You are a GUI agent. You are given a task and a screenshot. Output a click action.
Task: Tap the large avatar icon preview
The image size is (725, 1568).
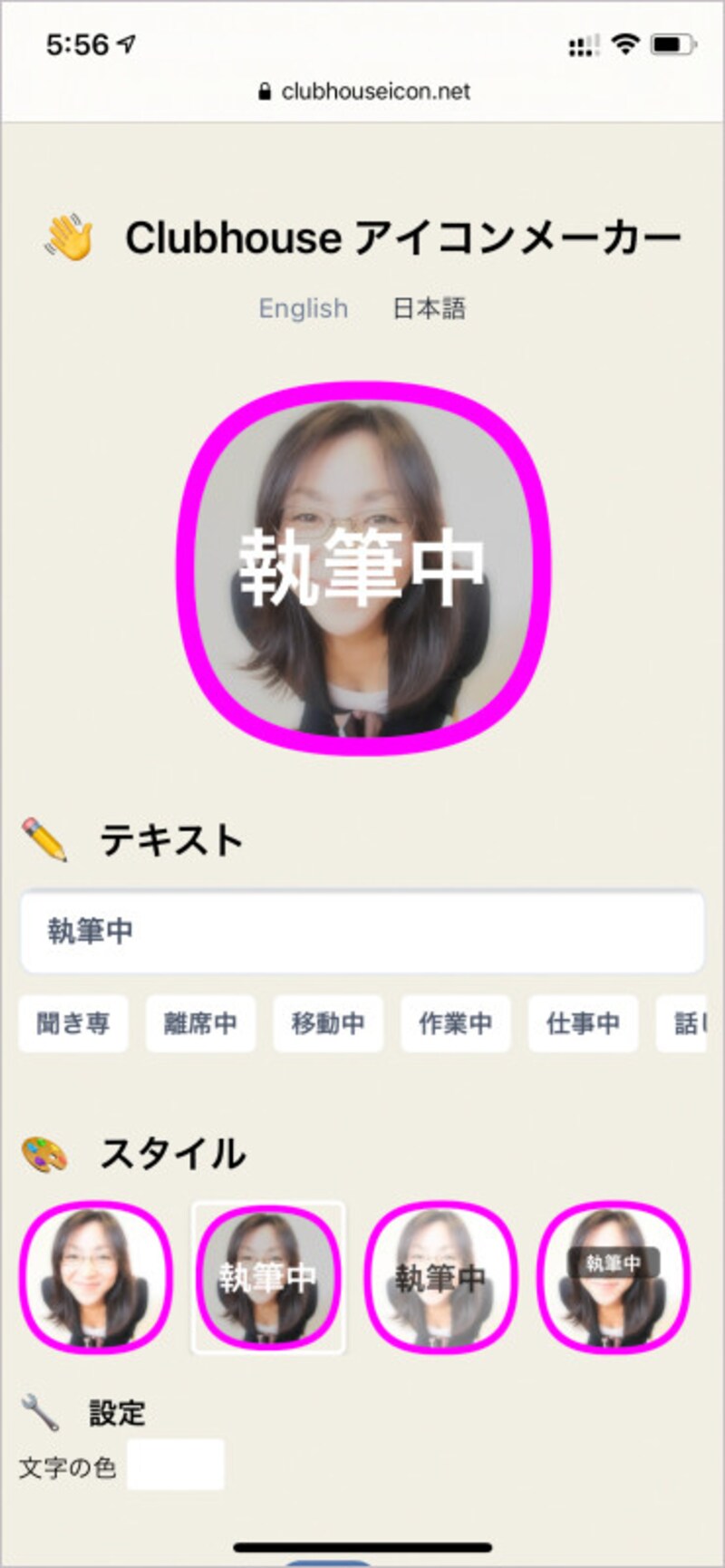point(363,568)
